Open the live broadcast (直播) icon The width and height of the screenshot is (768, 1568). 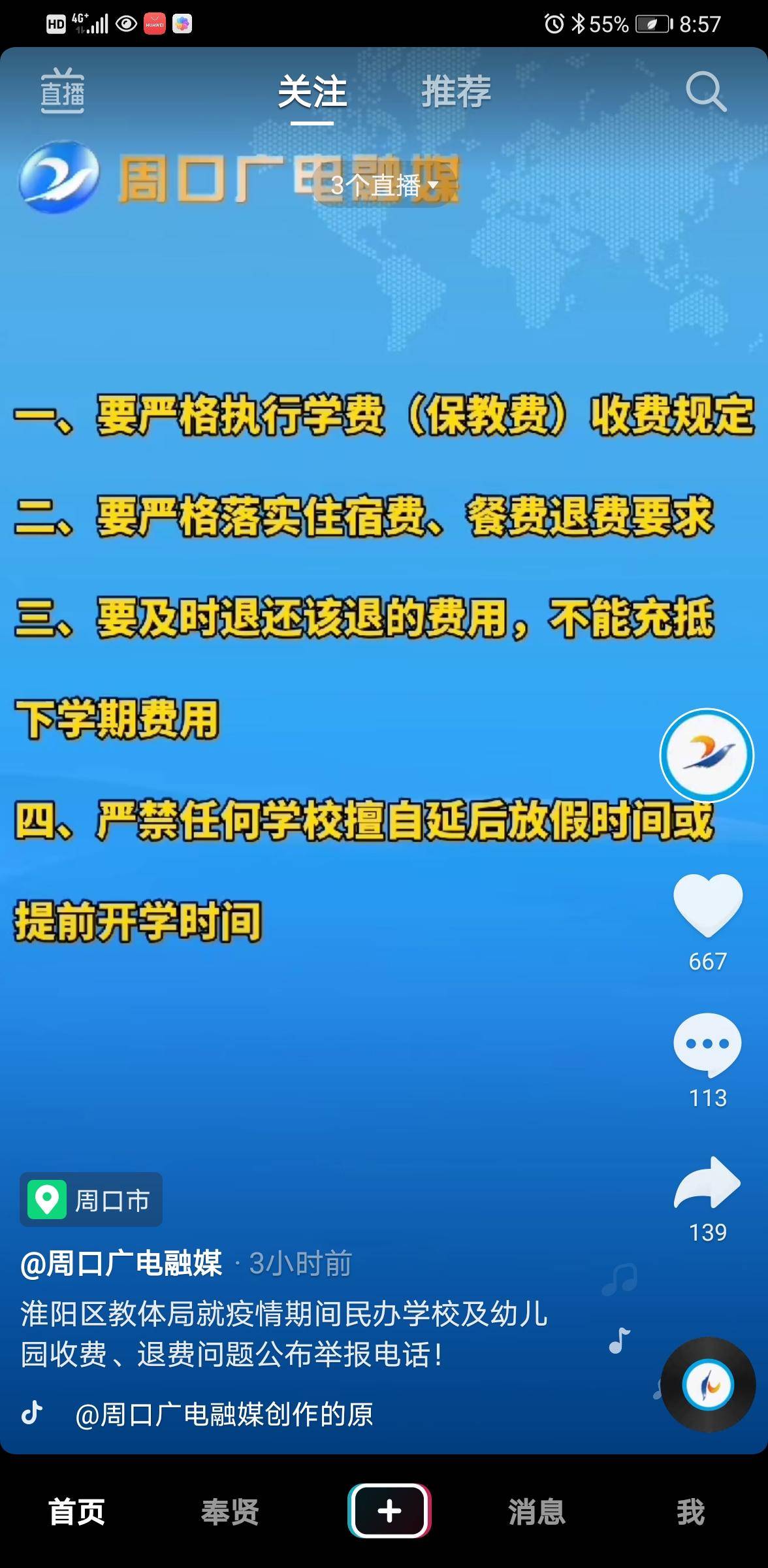pos(62,91)
